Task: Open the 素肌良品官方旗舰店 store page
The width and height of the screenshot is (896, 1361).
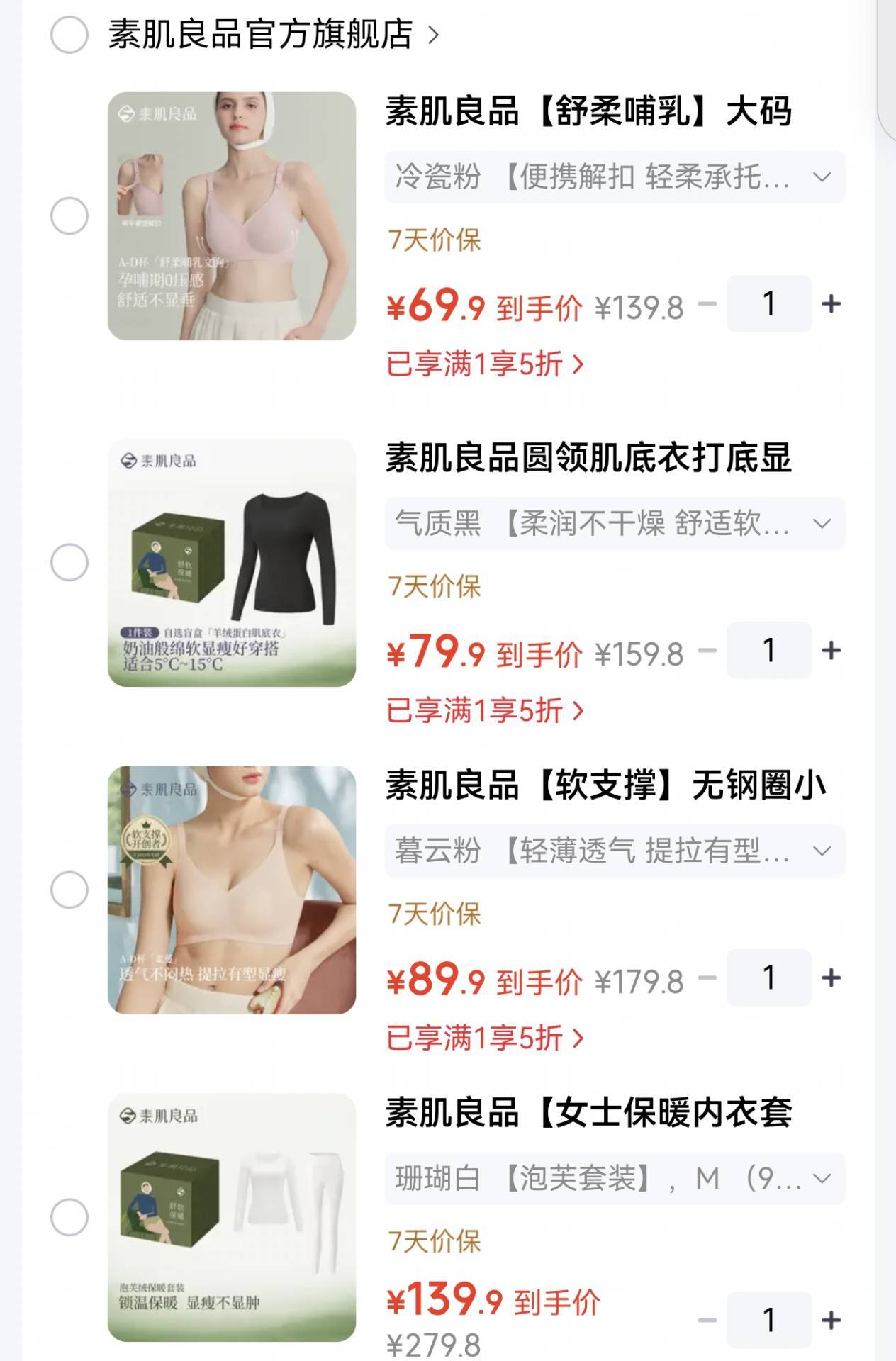Action: (x=274, y=34)
